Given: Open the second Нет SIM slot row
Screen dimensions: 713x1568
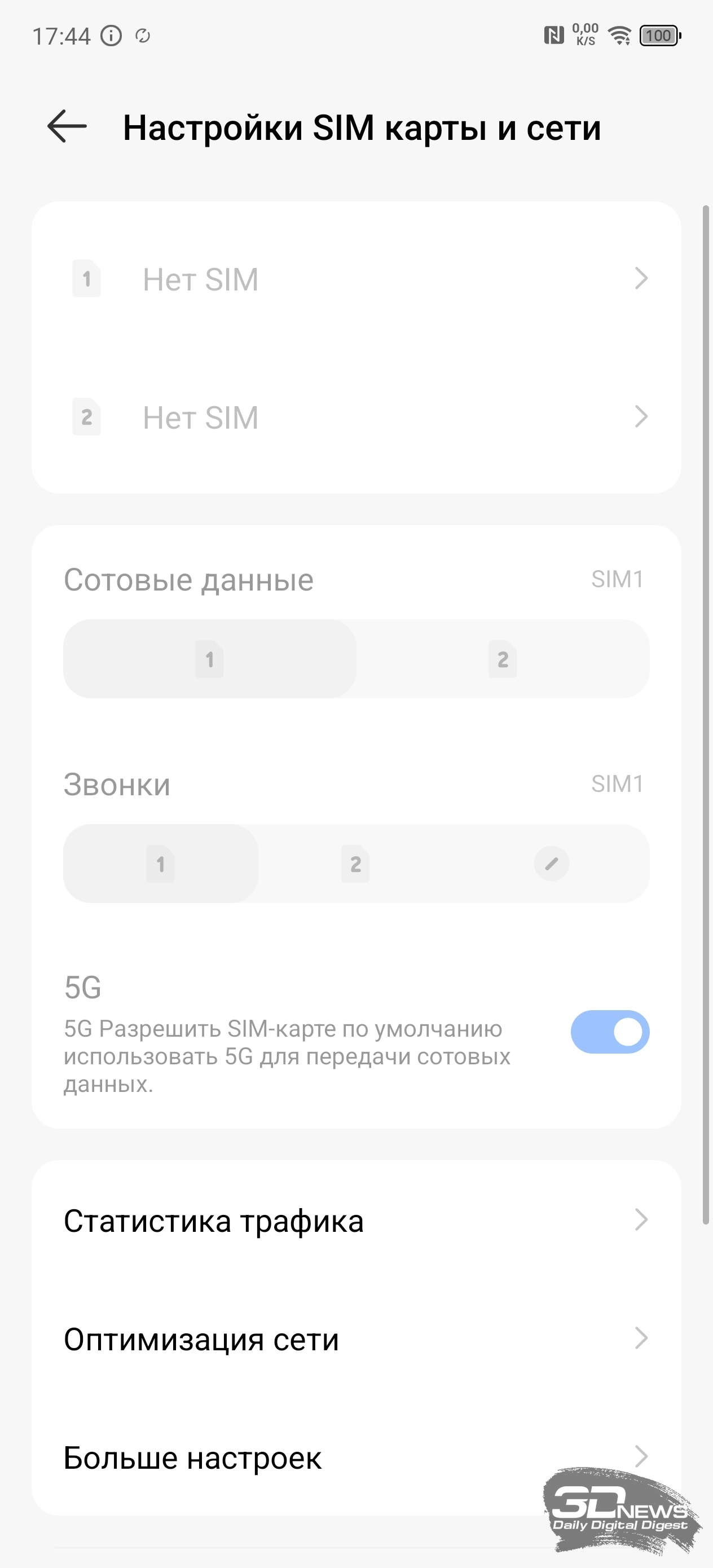Looking at the screenshot, I should 356,417.
